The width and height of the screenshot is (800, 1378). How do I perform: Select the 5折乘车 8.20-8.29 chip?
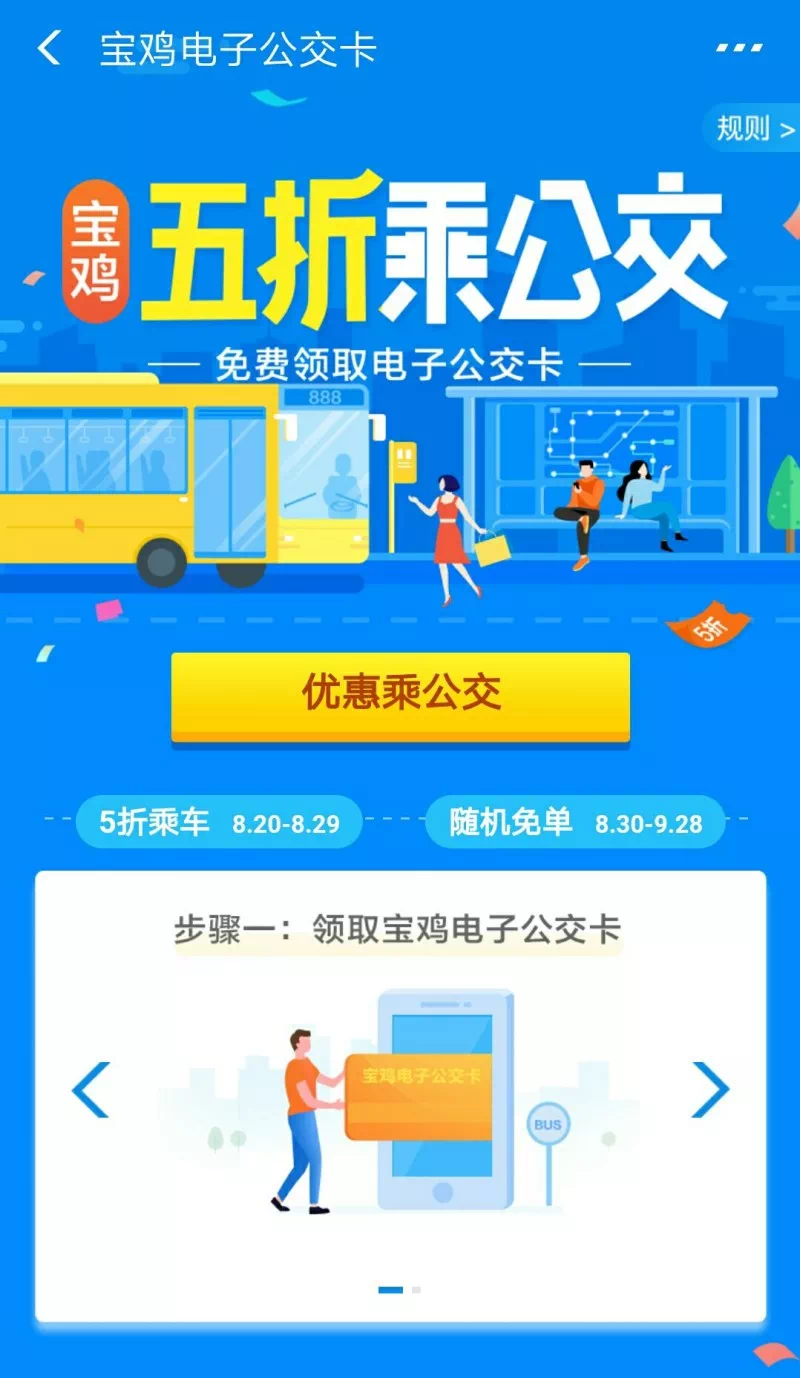coord(219,822)
